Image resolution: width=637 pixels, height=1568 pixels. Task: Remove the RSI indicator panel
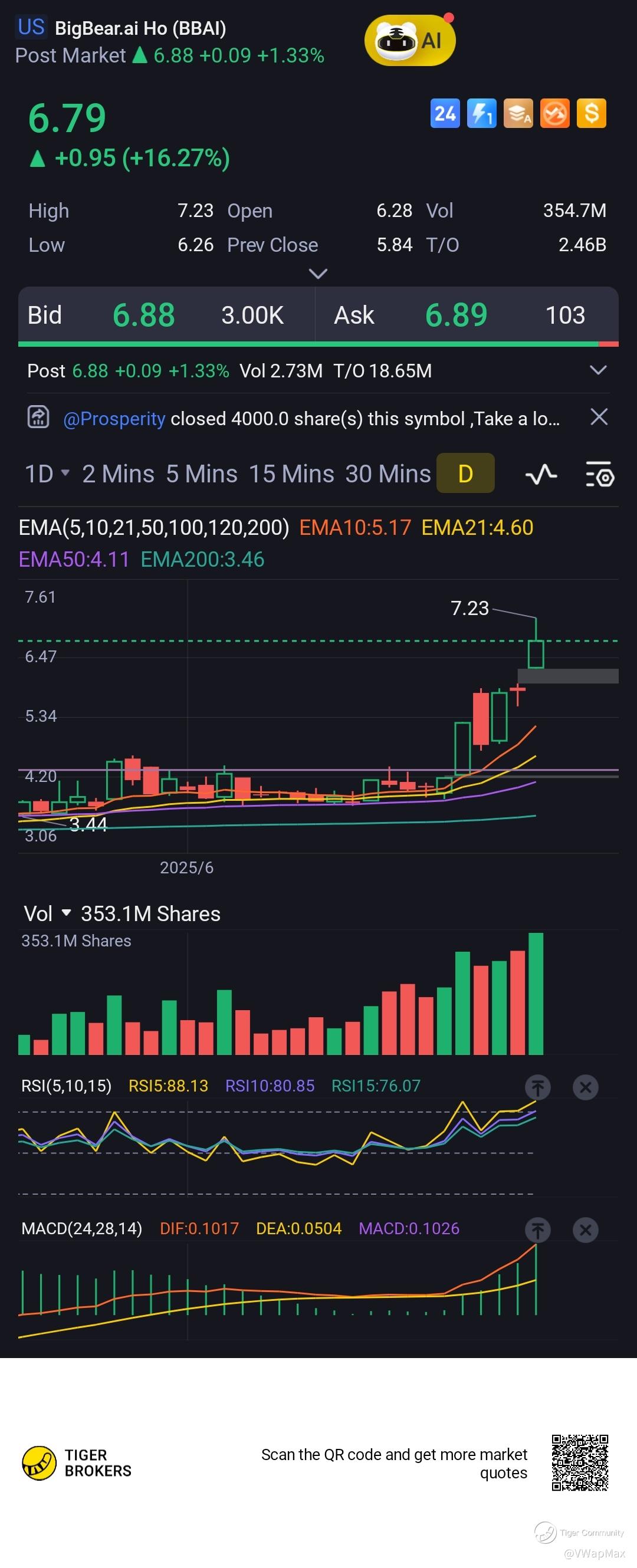[x=585, y=1087]
